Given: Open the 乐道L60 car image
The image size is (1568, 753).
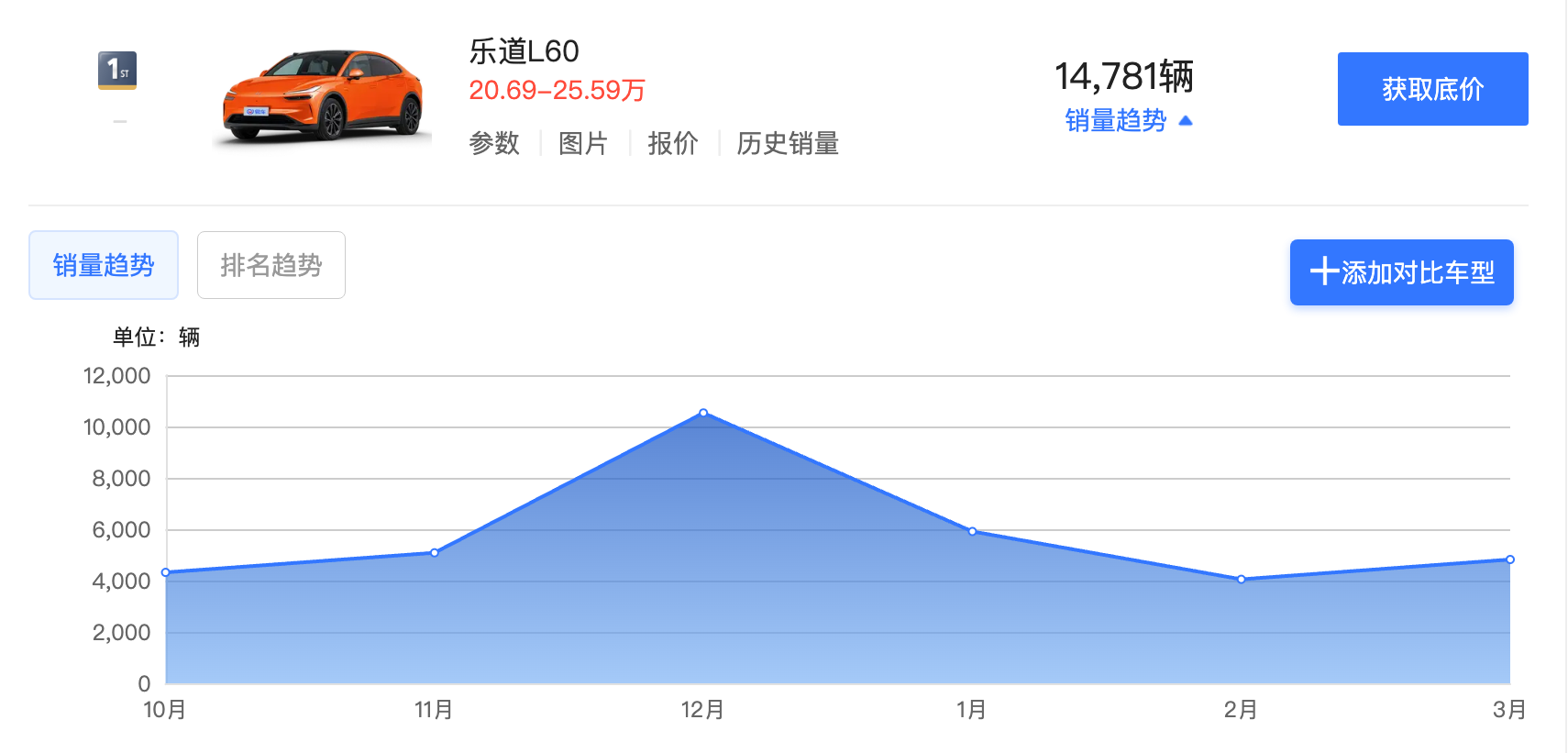Looking at the screenshot, I should point(322,96).
